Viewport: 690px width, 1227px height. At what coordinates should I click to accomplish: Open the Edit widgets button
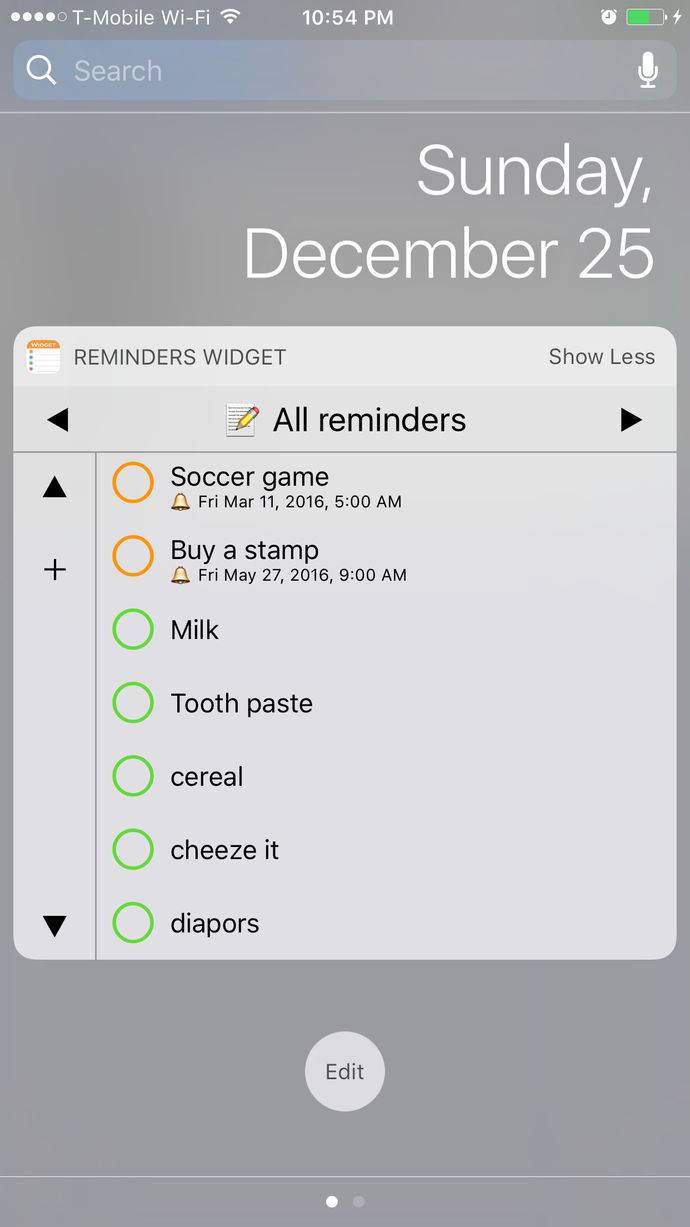coord(344,1072)
